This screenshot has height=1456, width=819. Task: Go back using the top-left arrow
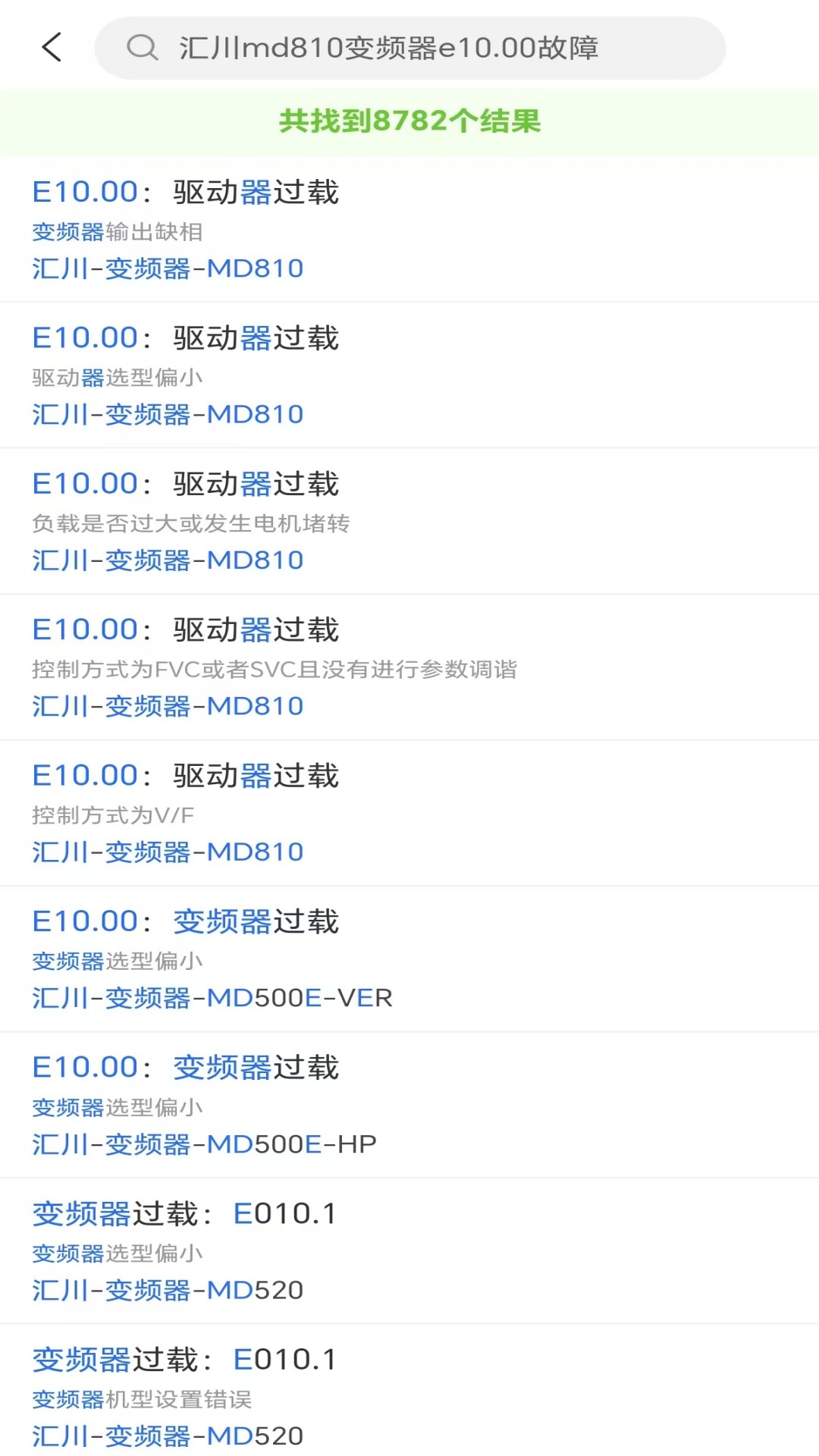click(52, 48)
